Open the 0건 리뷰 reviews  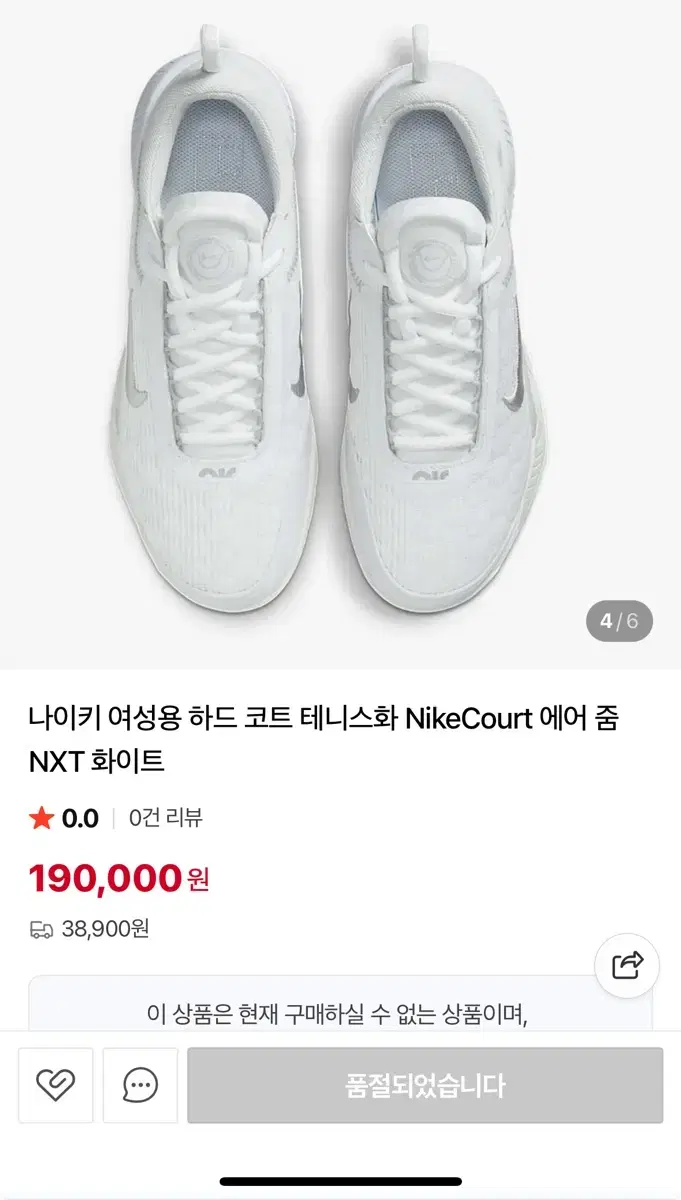166,818
